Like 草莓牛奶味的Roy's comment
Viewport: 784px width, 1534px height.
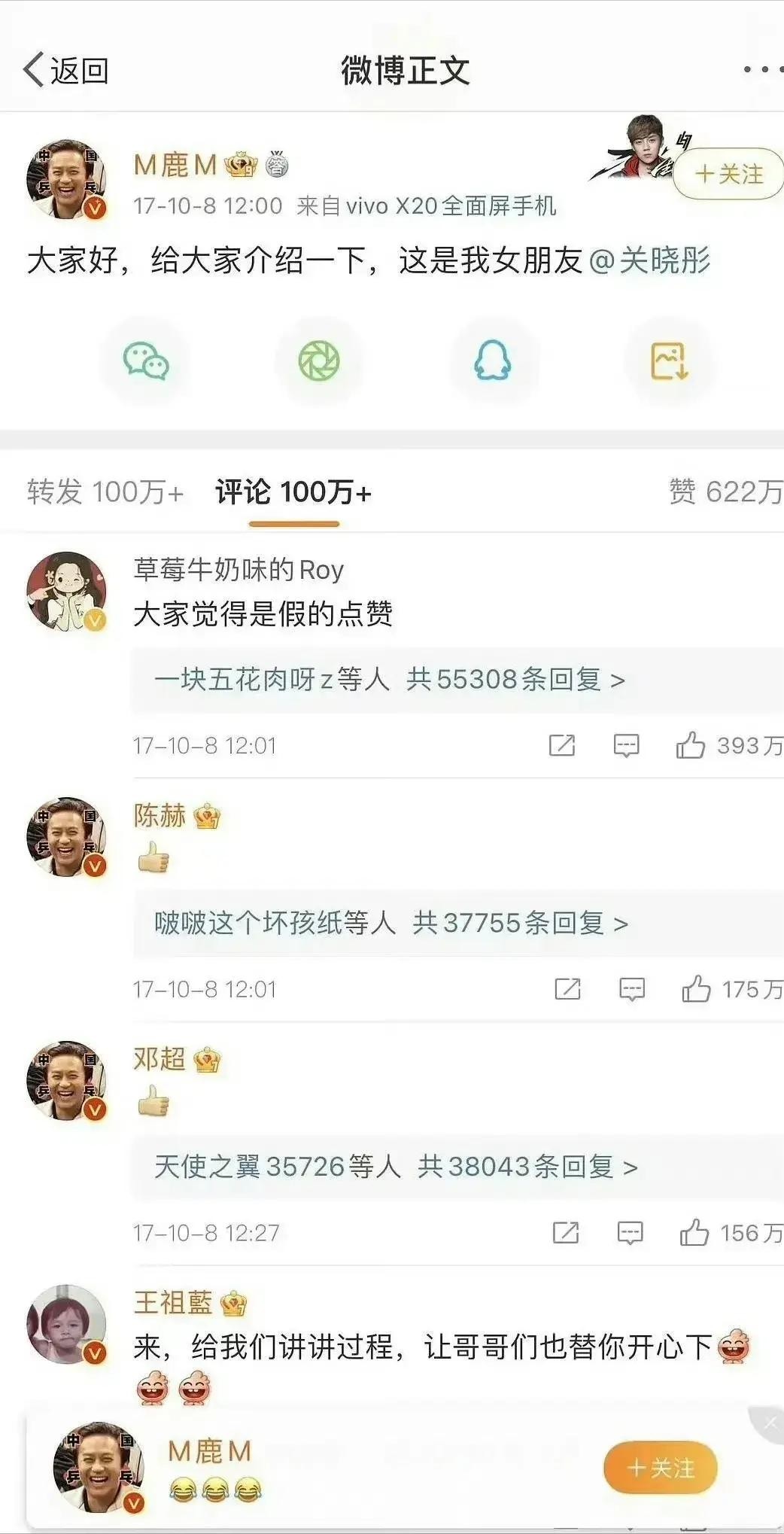(691, 746)
